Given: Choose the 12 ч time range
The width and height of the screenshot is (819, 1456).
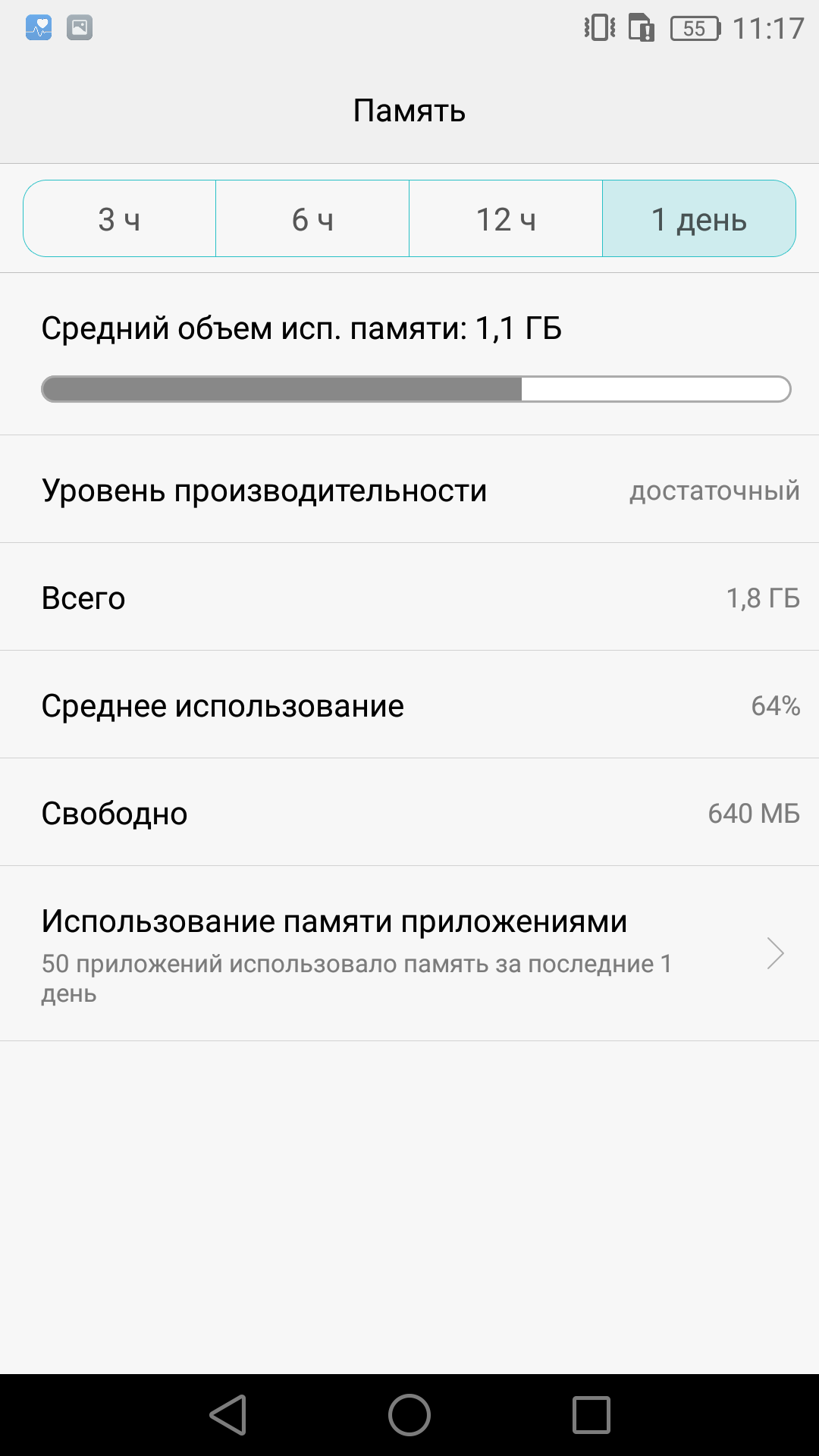Looking at the screenshot, I should (506, 218).
